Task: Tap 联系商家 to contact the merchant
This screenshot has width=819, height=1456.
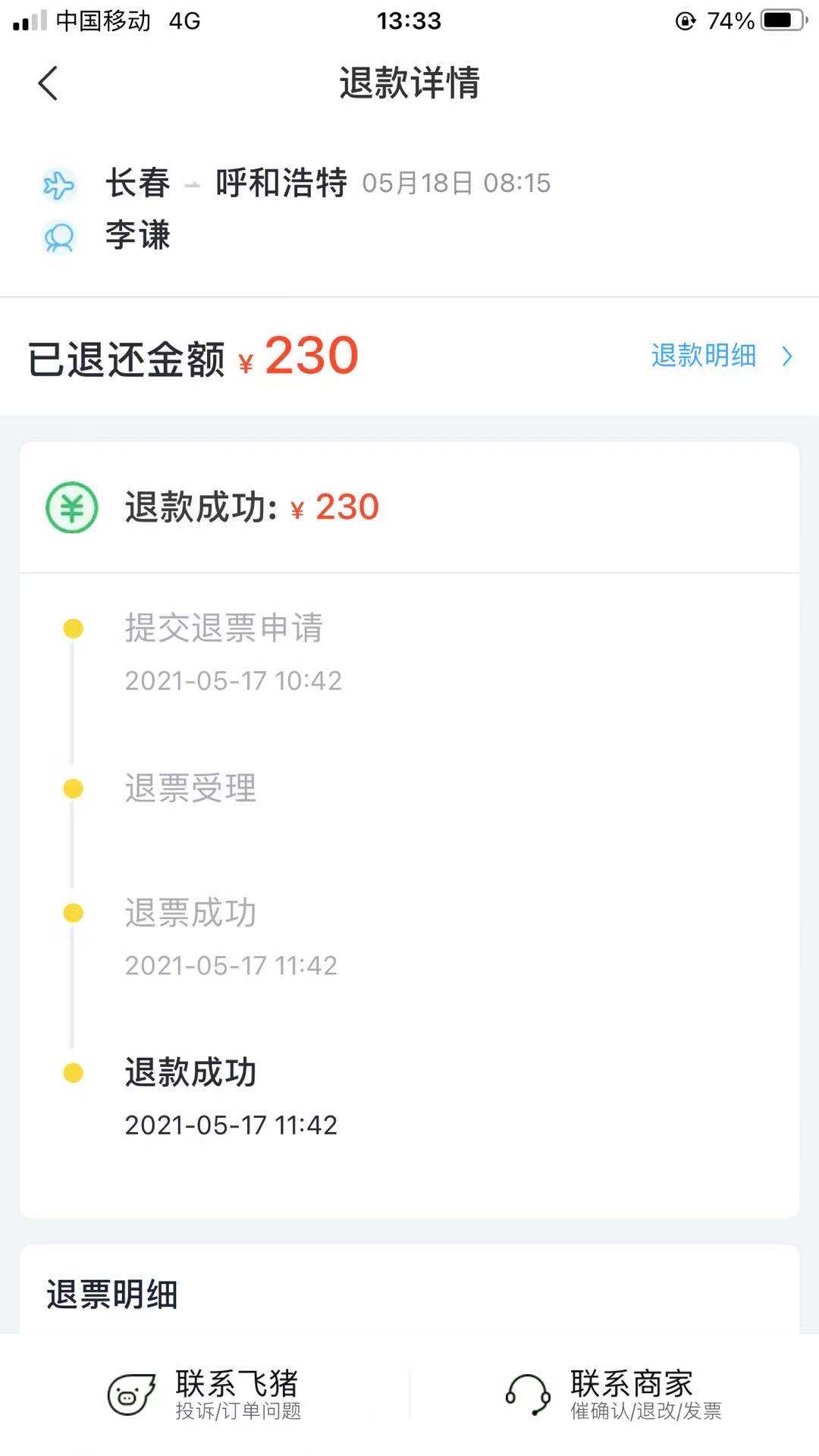Action: click(613, 1395)
